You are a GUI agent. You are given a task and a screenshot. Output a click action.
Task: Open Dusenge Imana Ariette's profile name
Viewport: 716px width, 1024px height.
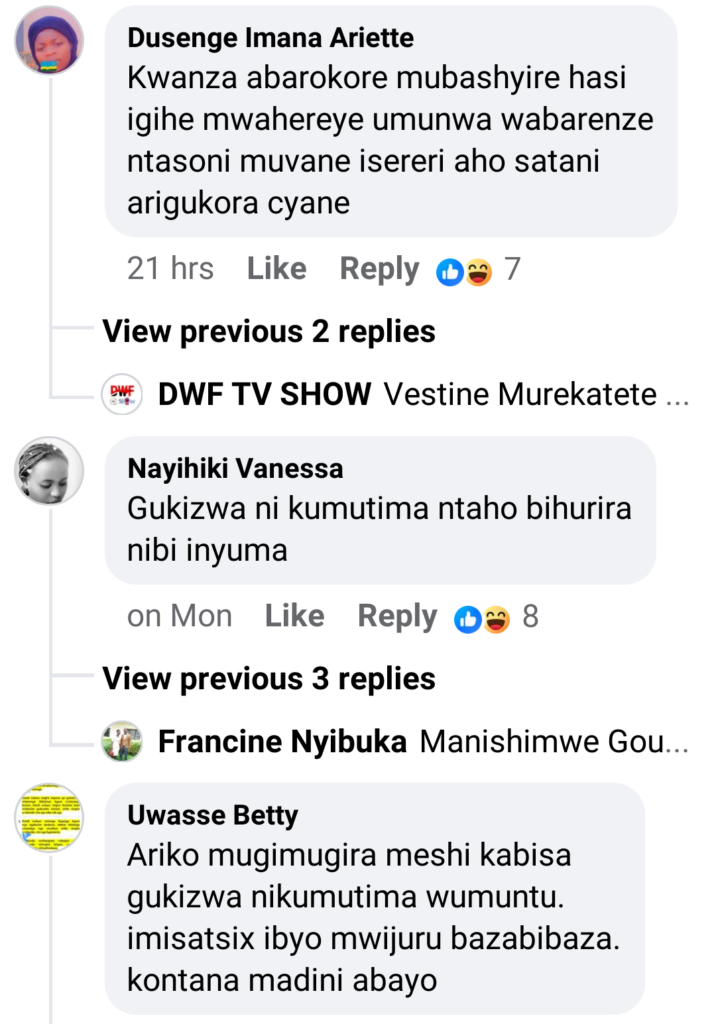271,38
